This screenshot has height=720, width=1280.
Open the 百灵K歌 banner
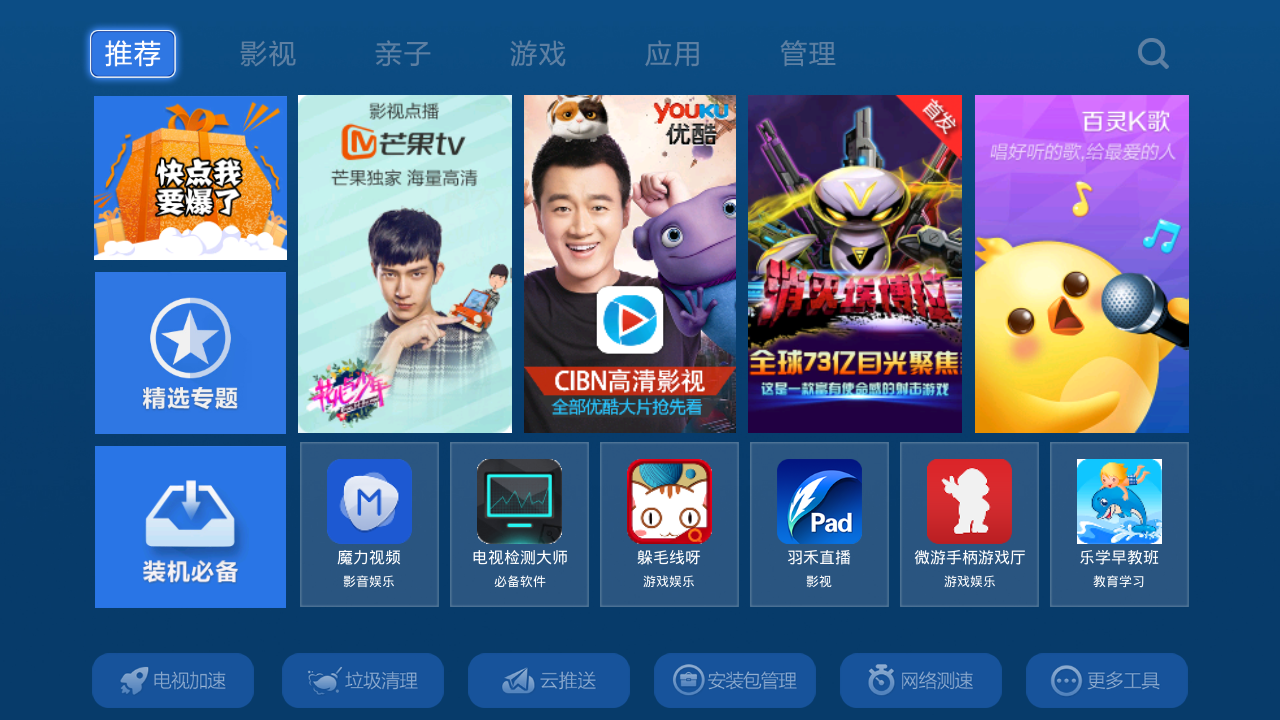coord(1082,264)
